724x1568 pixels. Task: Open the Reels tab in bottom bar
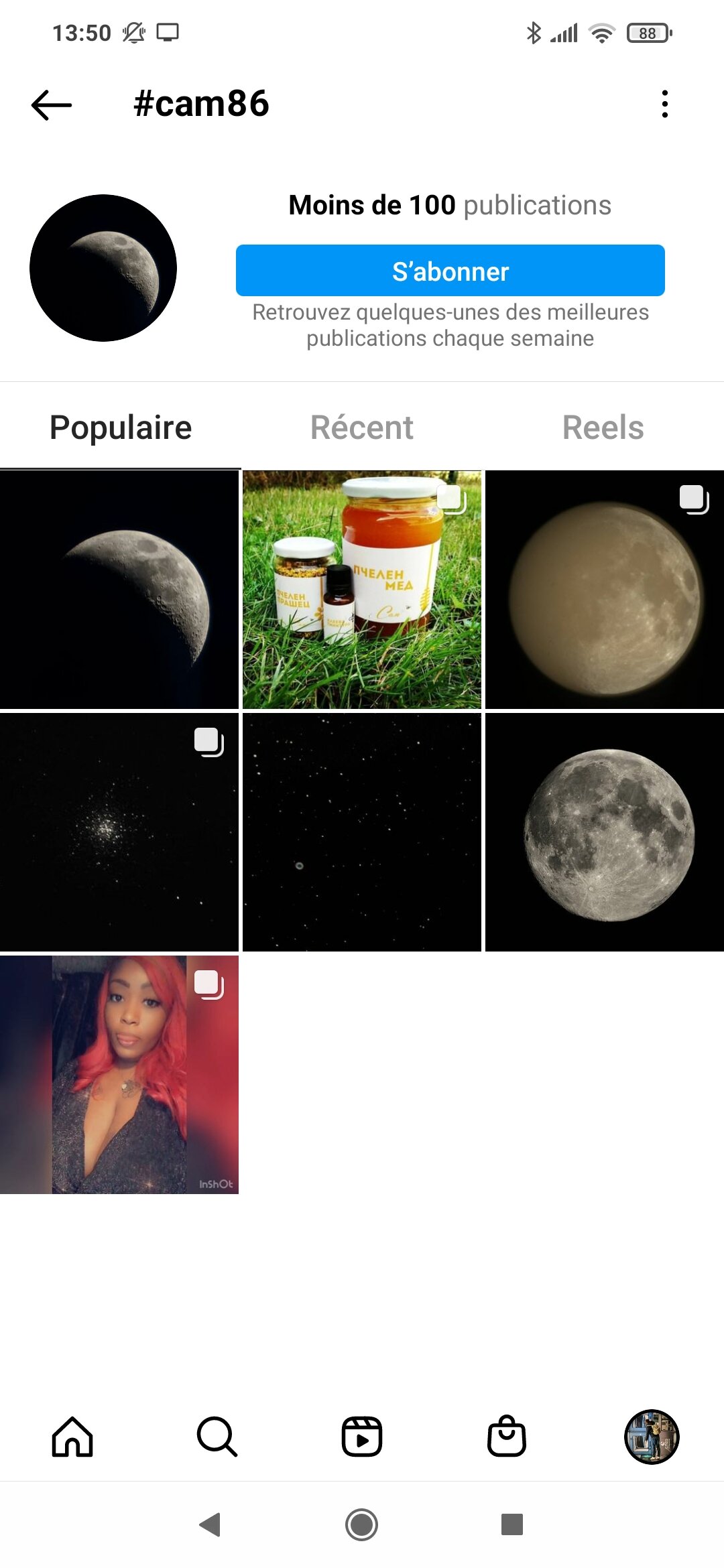[x=361, y=1437]
